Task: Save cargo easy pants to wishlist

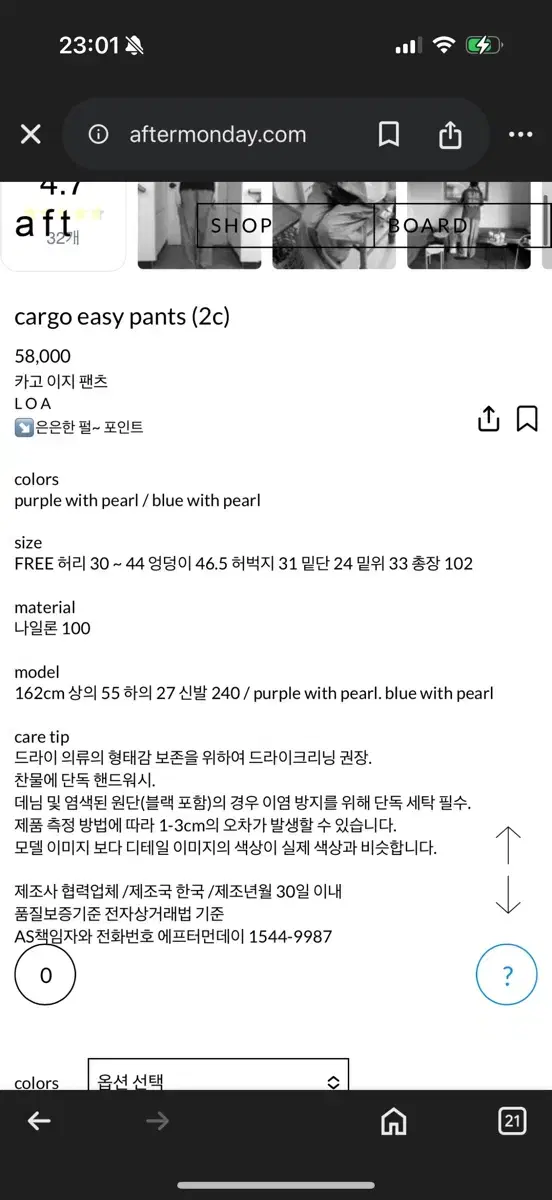Action: 527,418
